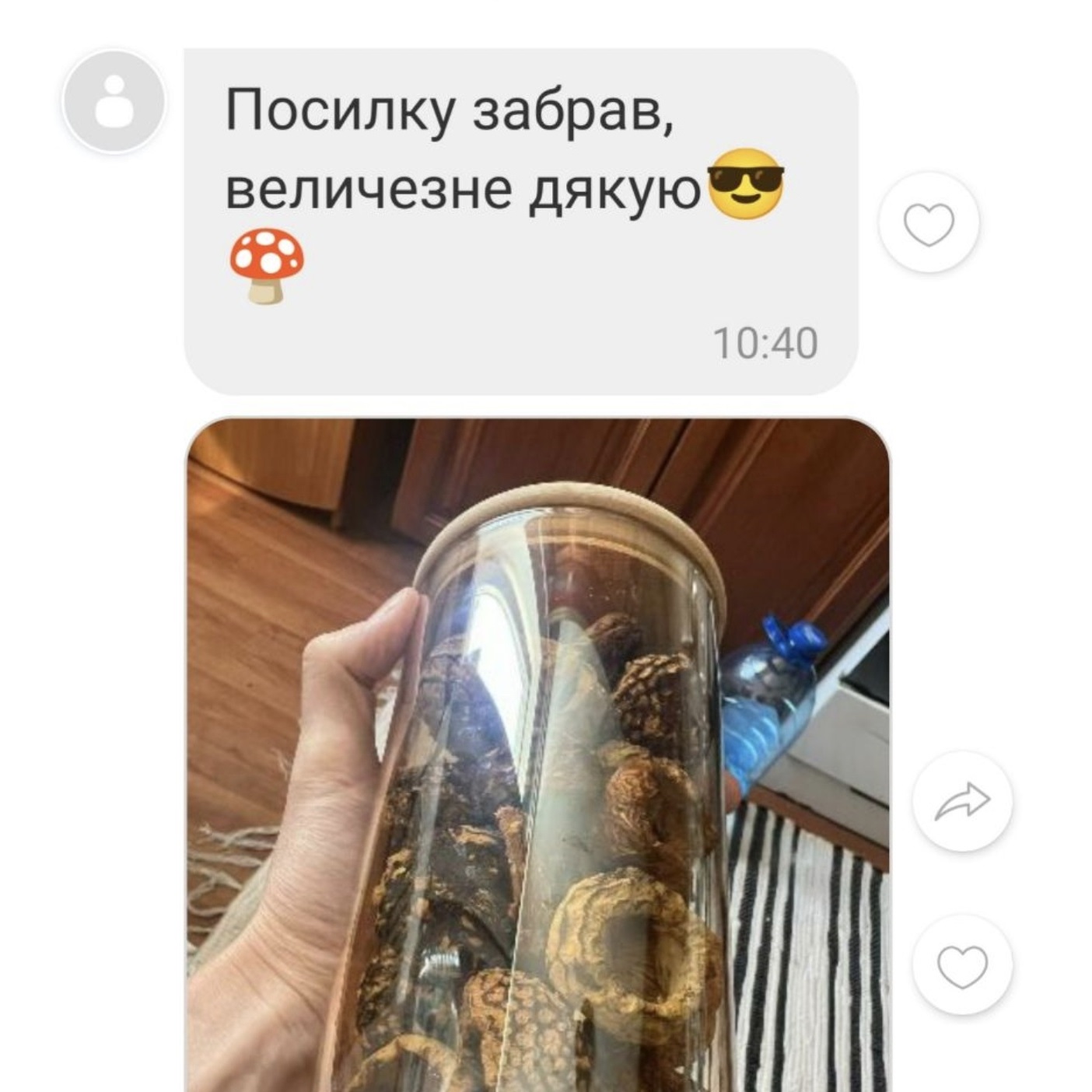Forward the jar photo message
1092x1092 pixels.
(x=961, y=801)
